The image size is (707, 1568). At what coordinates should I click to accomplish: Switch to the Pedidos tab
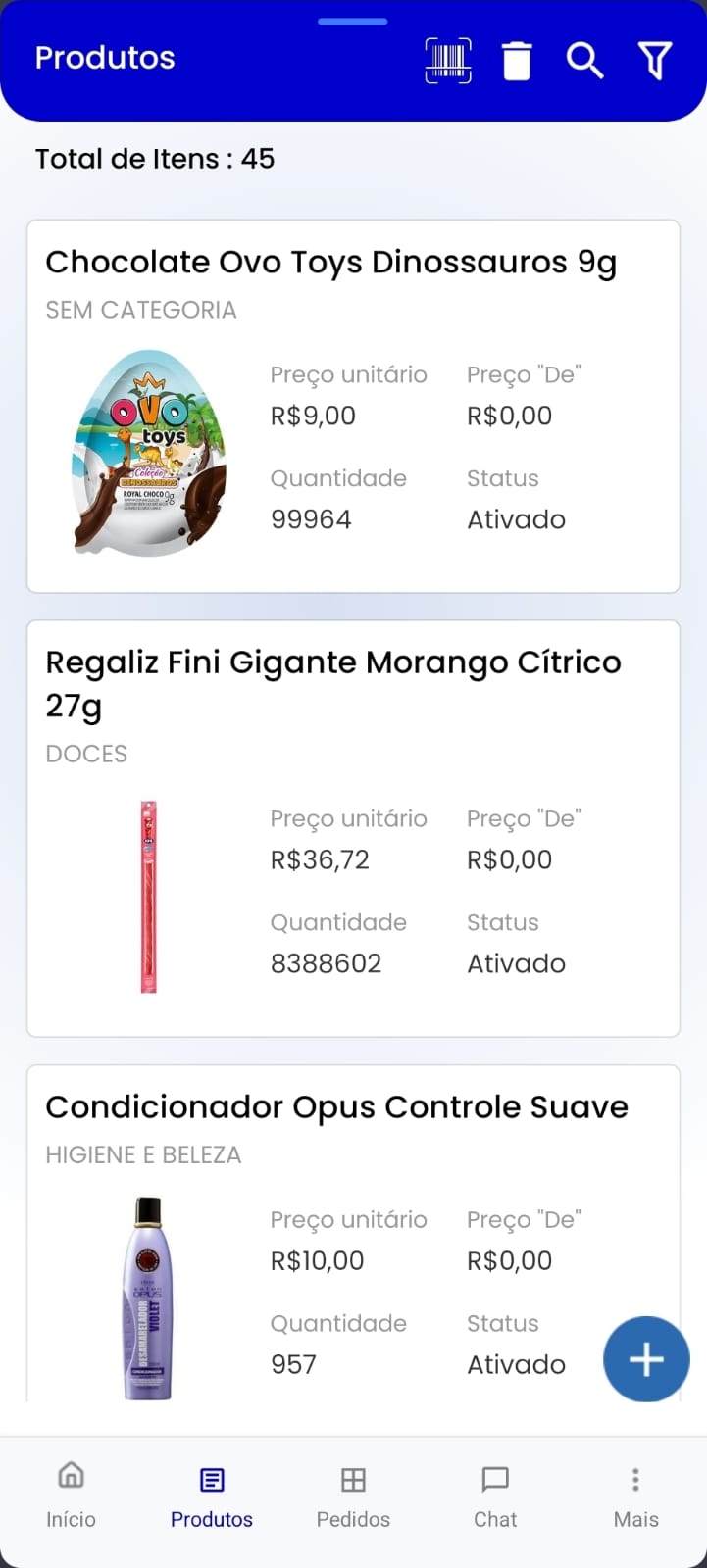click(353, 1495)
